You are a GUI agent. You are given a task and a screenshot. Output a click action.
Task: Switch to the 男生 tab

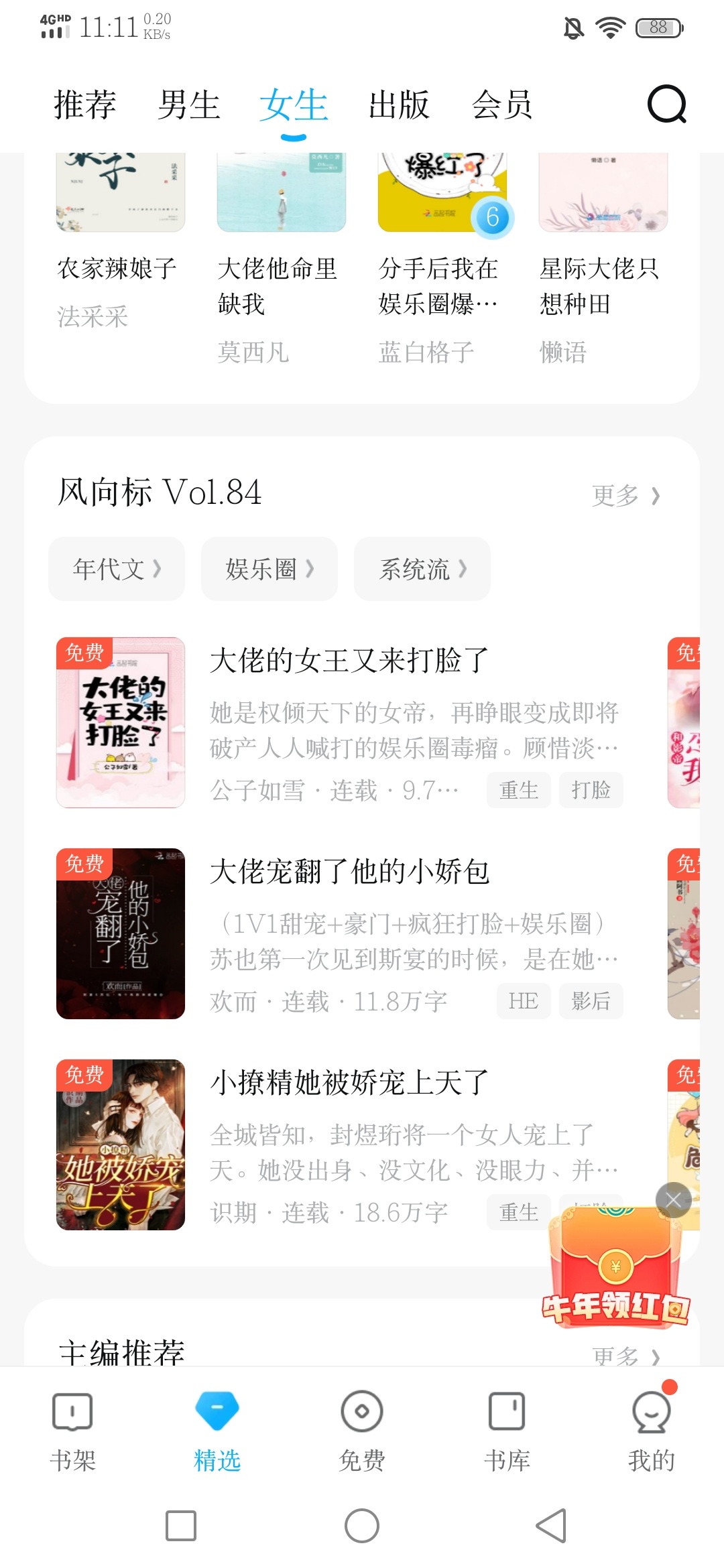189,105
